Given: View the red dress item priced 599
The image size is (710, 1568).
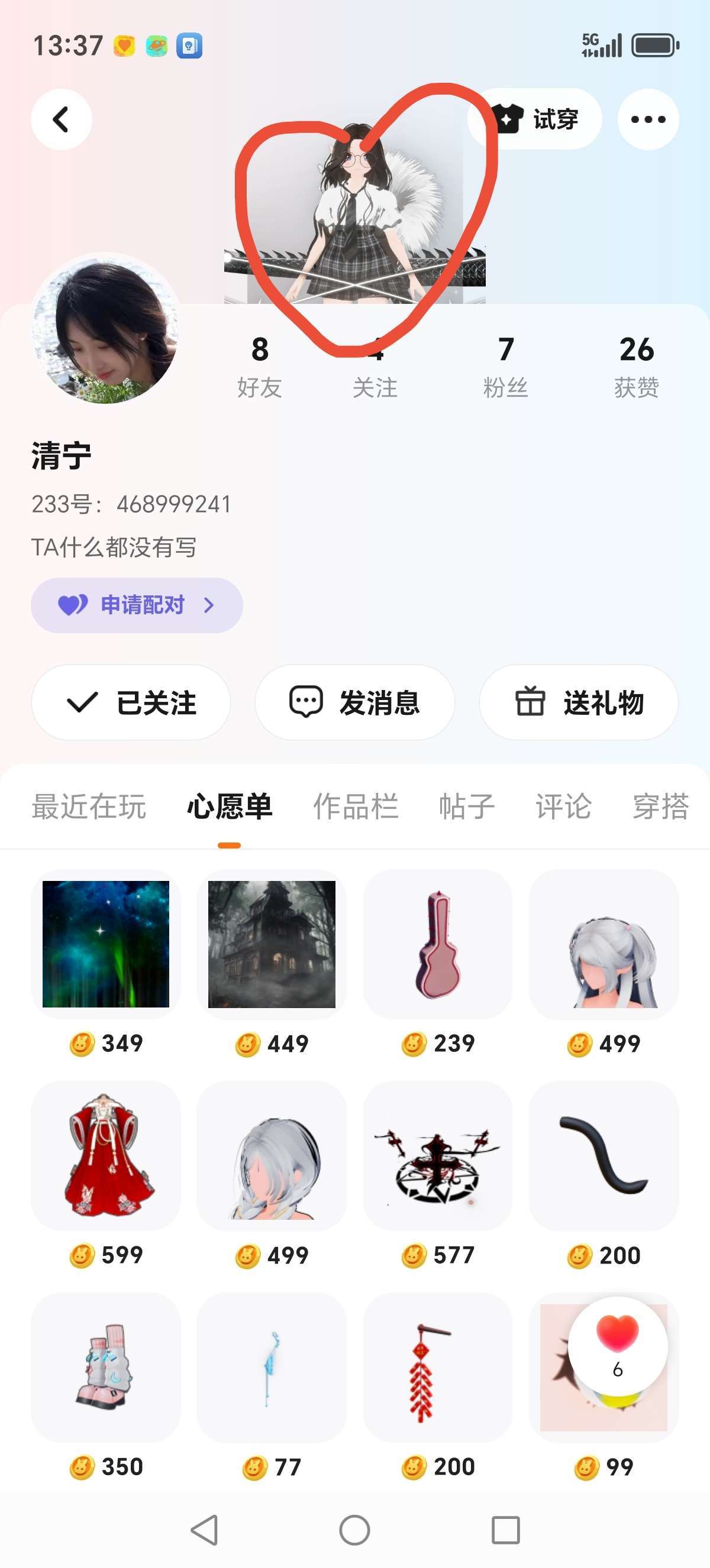Looking at the screenshot, I should (x=106, y=1155).
